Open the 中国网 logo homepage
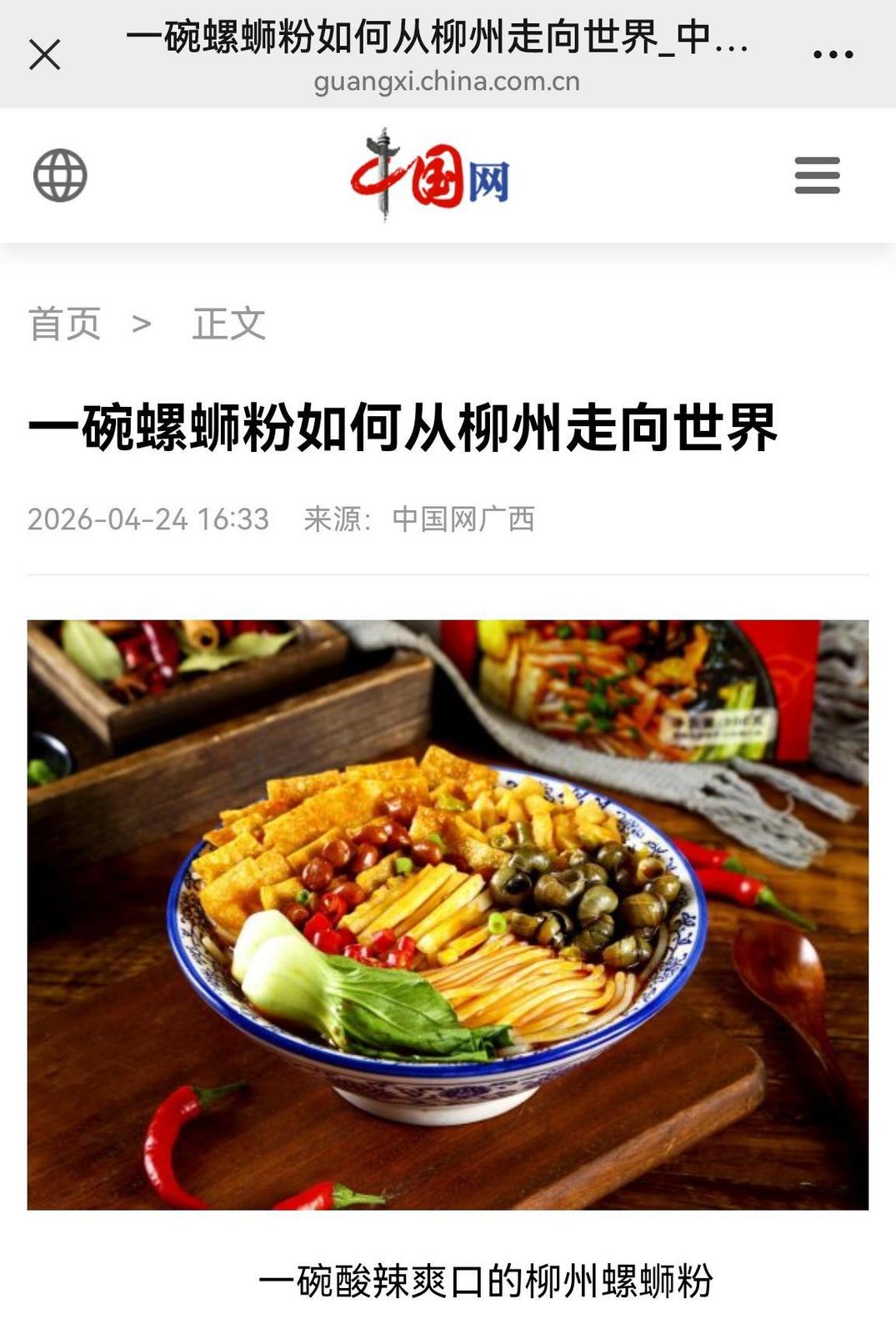This screenshot has height=1334, width=896. 430,175
